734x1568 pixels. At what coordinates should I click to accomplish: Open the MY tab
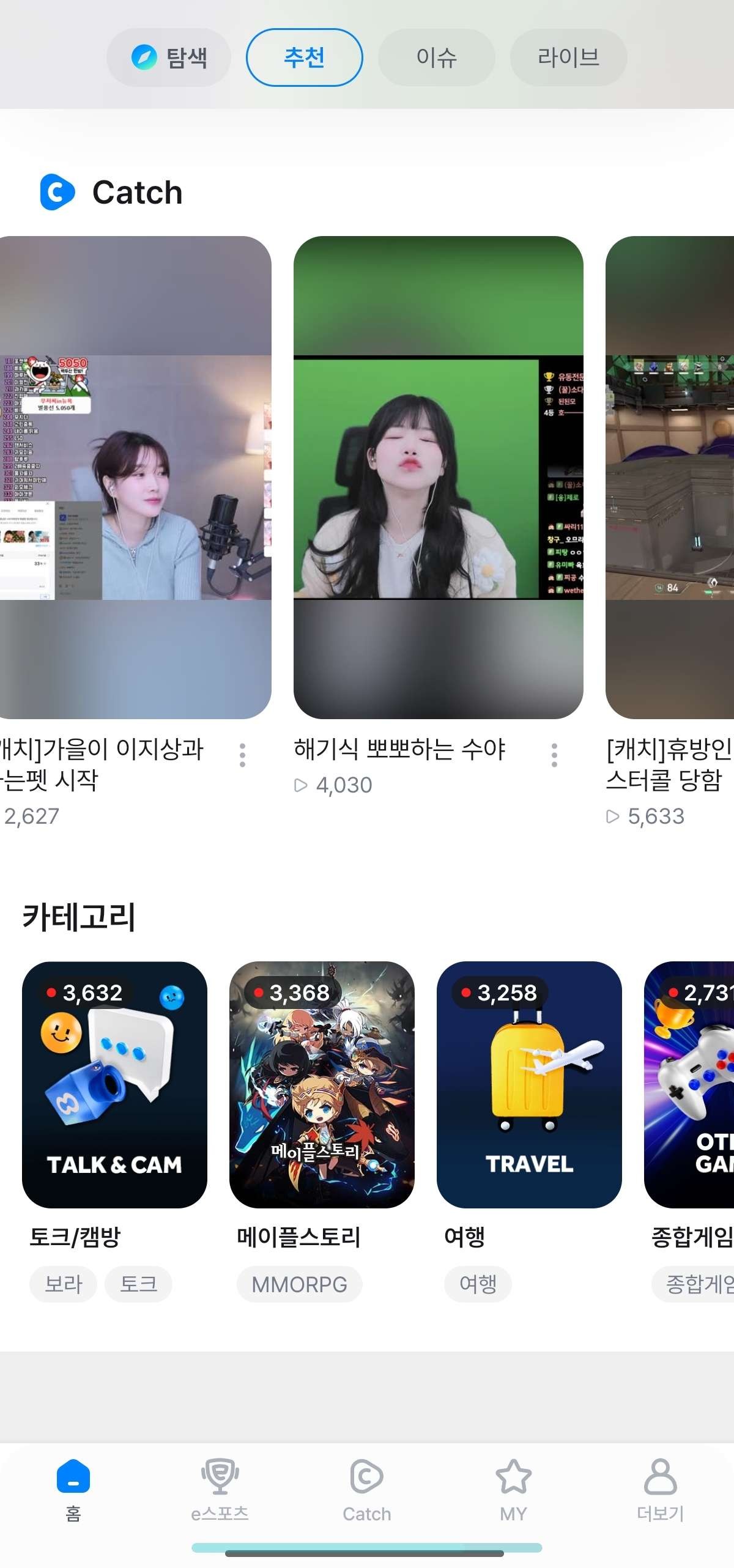point(513,1490)
